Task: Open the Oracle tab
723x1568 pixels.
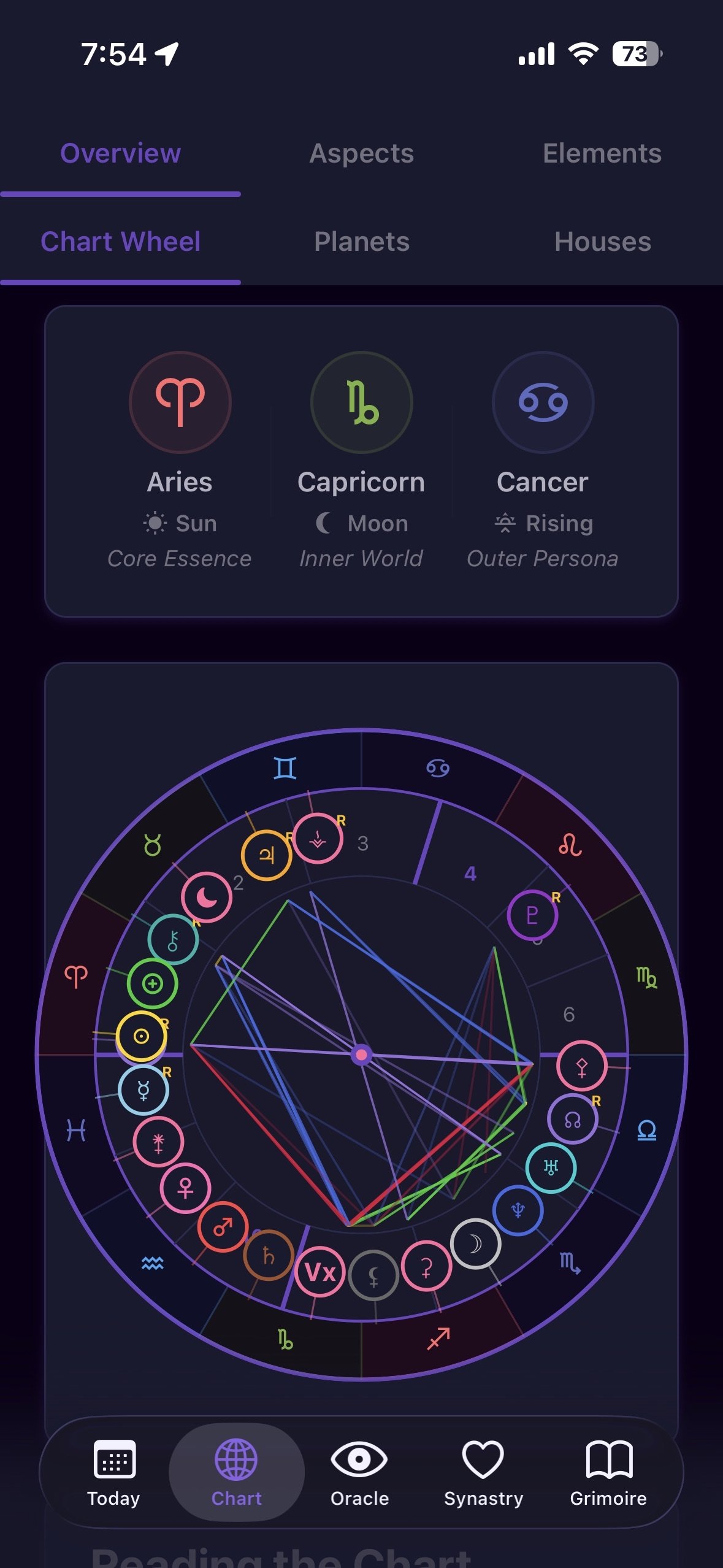Action: [x=359, y=1472]
